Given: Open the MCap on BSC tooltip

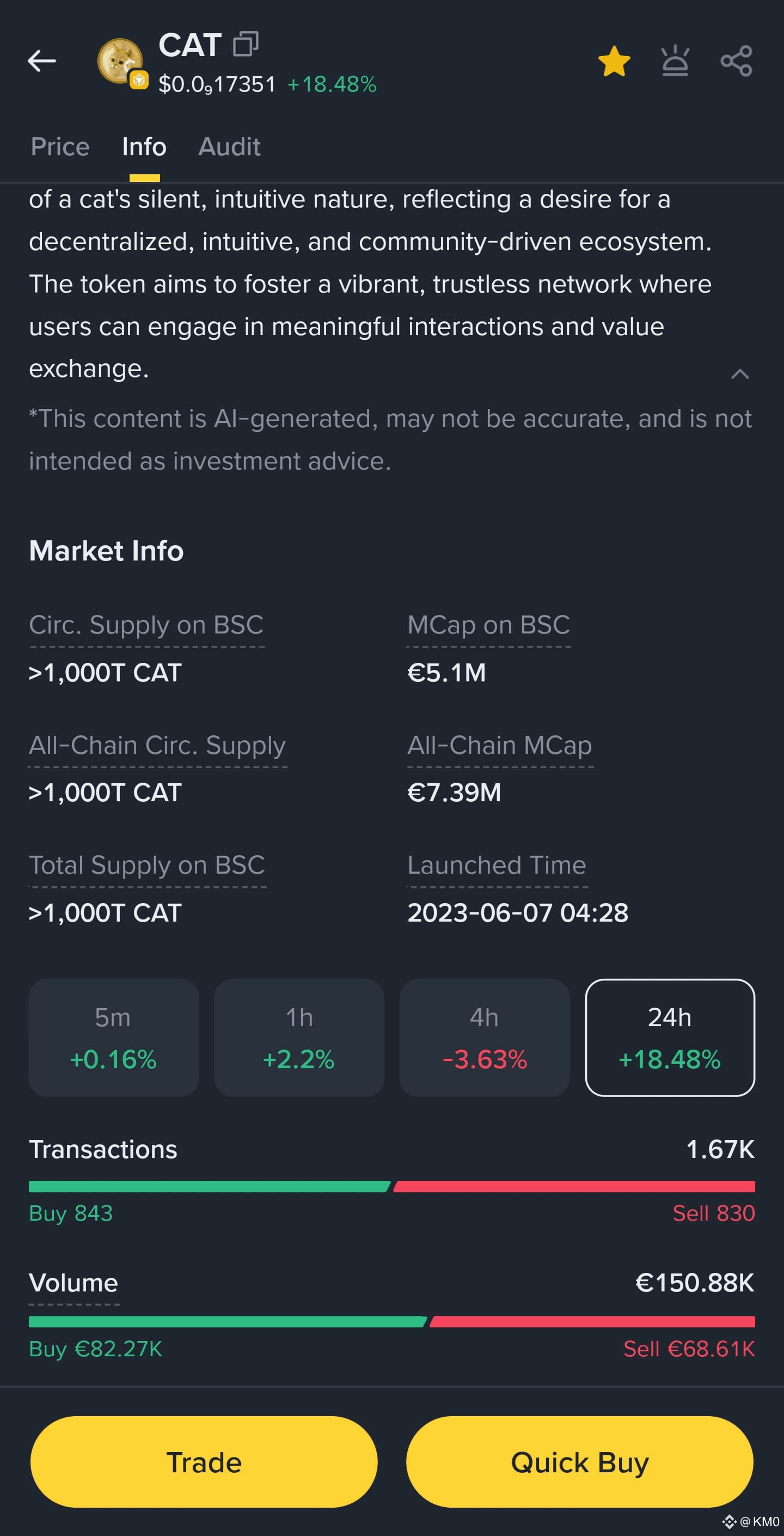Looking at the screenshot, I should (488, 625).
